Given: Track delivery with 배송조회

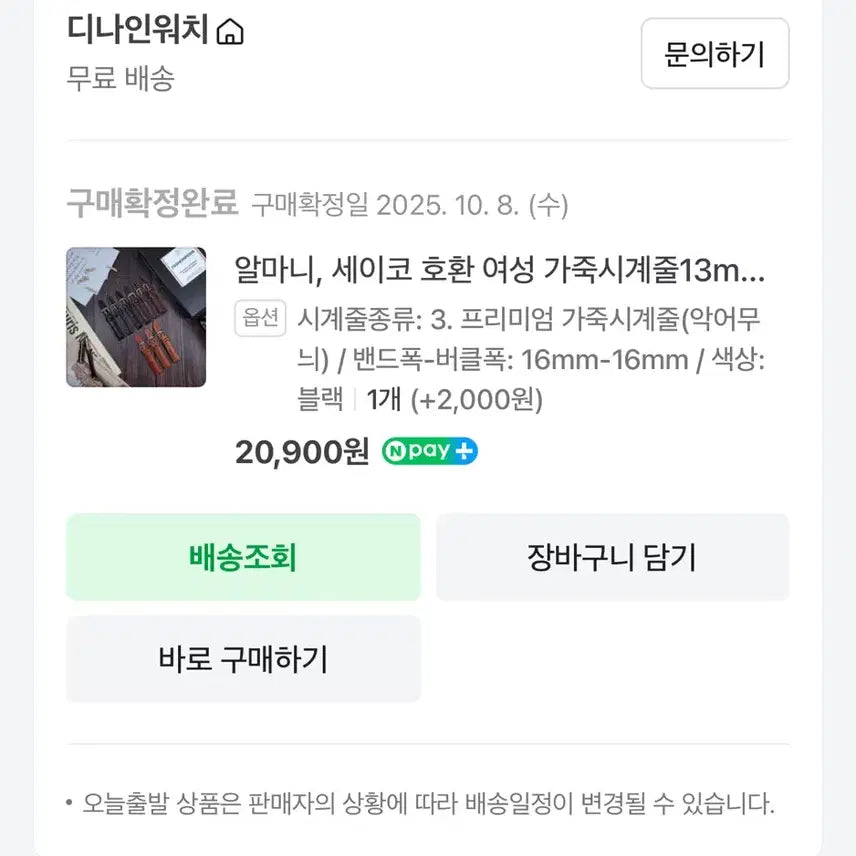Looking at the screenshot, I should click(243, 557).
